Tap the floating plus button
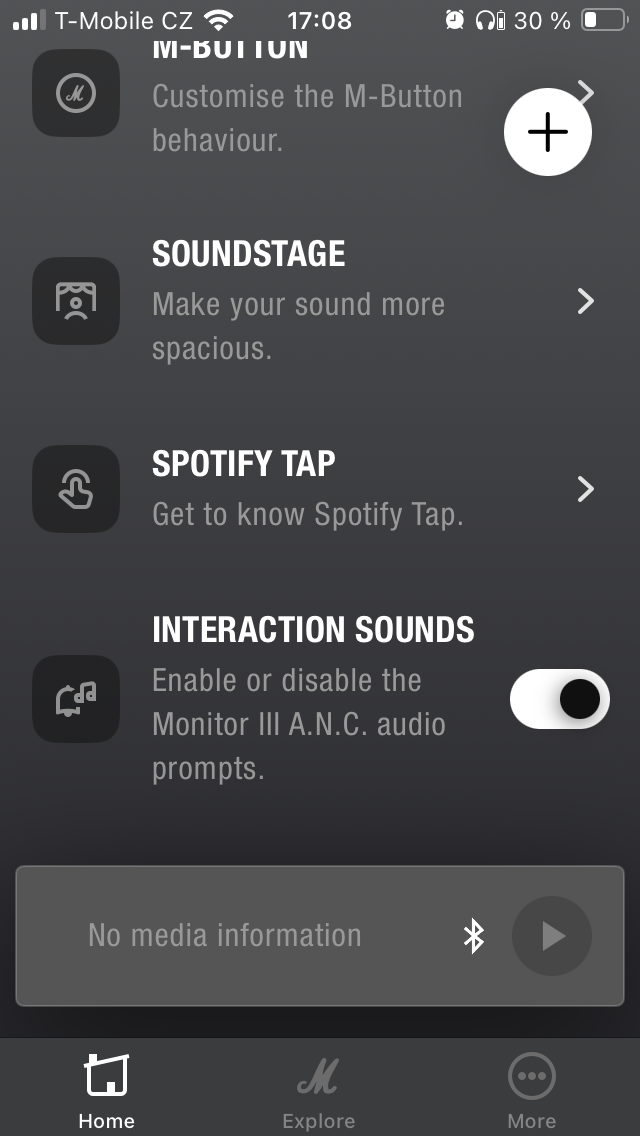 tap(548, 133)
